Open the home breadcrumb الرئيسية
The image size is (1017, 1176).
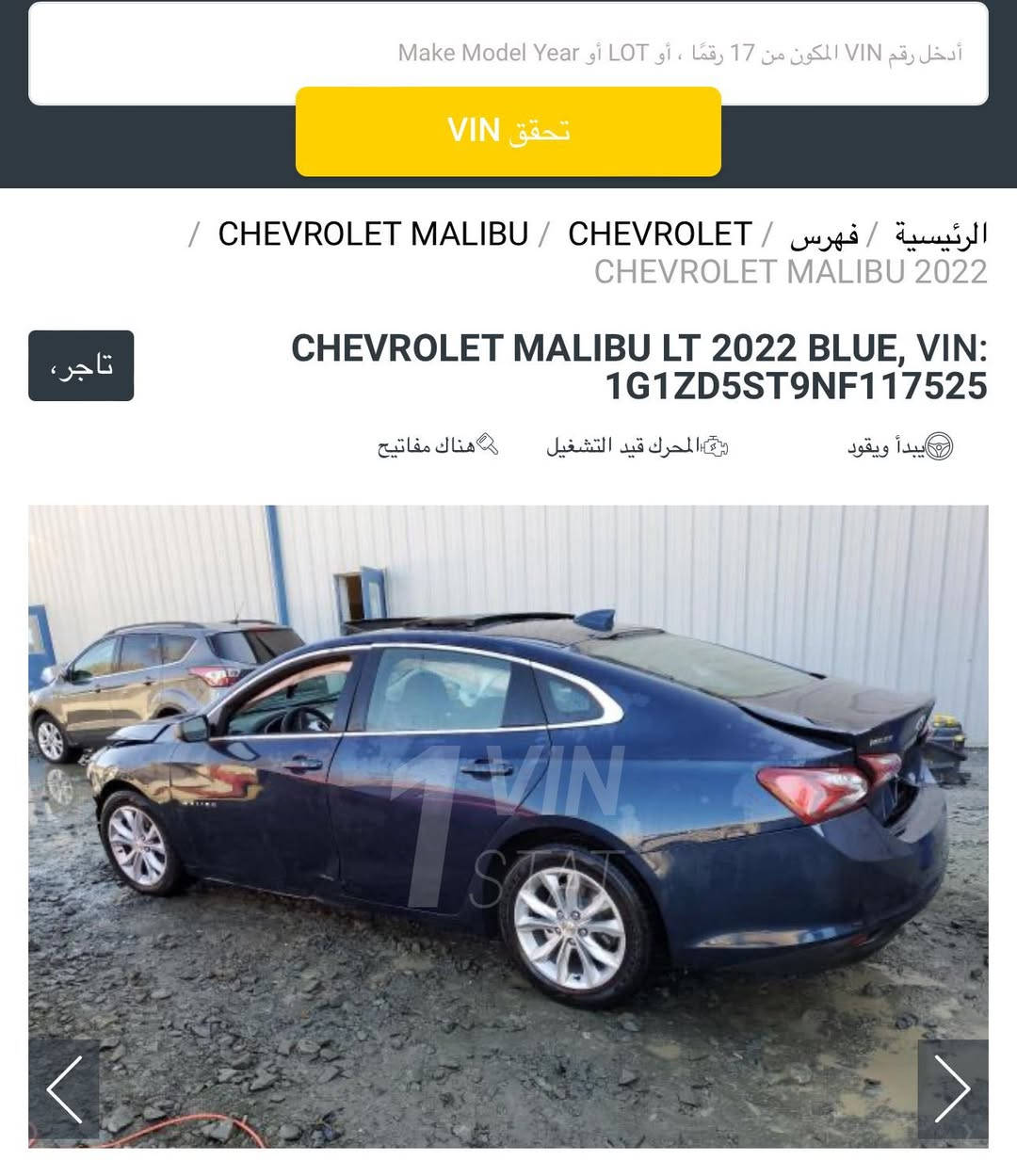click(940, 234)
